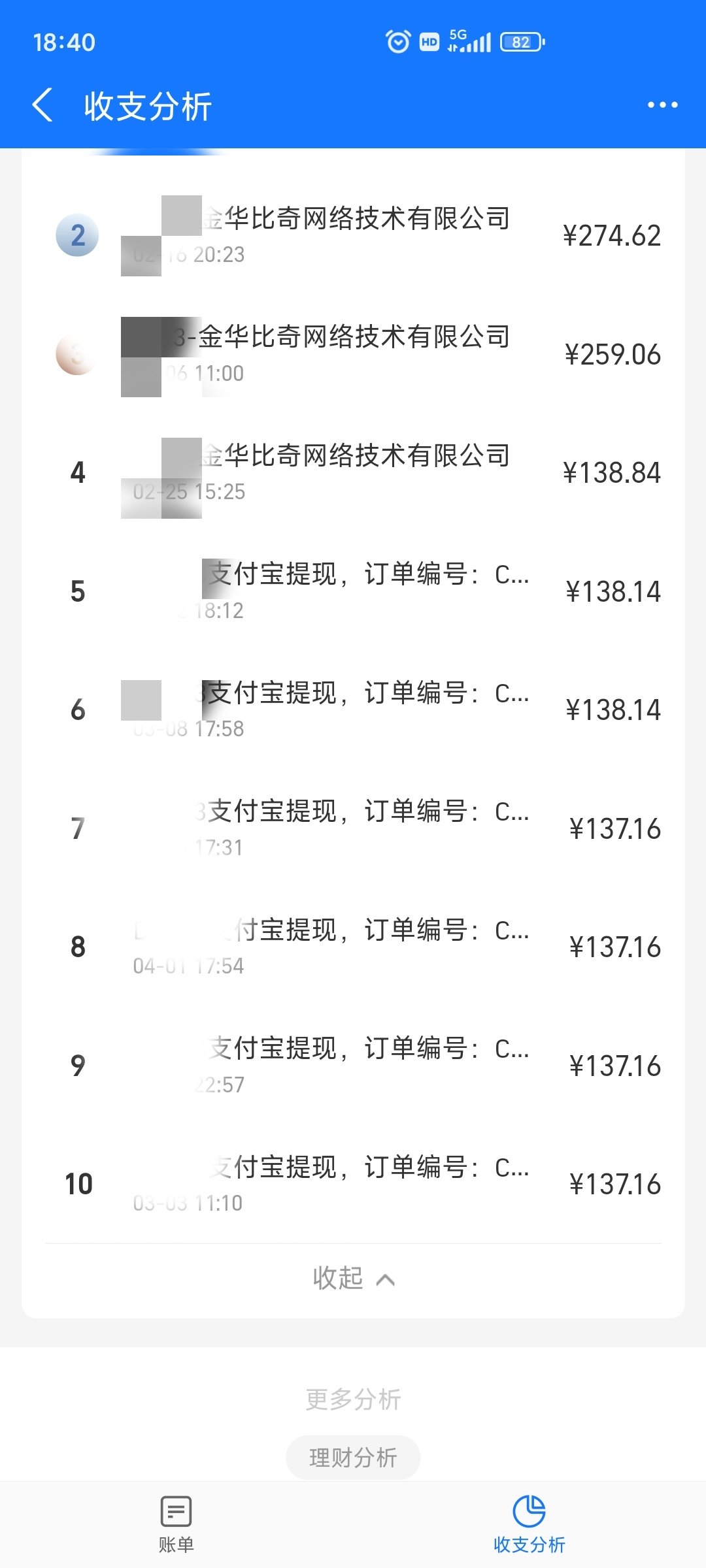Open the seventh-ranked record at 17:31

(353, 828)
